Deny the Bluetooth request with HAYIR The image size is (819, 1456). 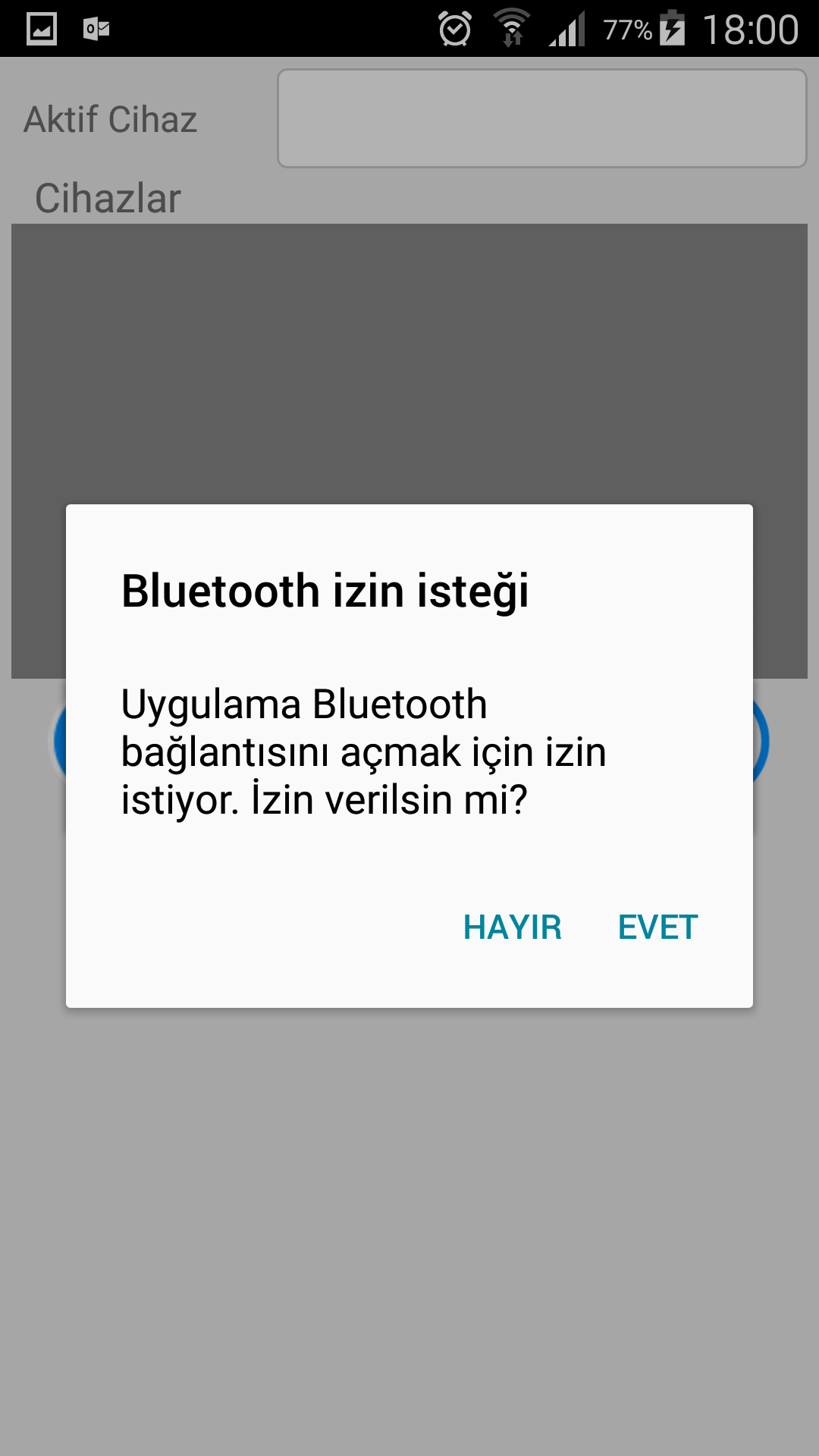tap(513, 927)
